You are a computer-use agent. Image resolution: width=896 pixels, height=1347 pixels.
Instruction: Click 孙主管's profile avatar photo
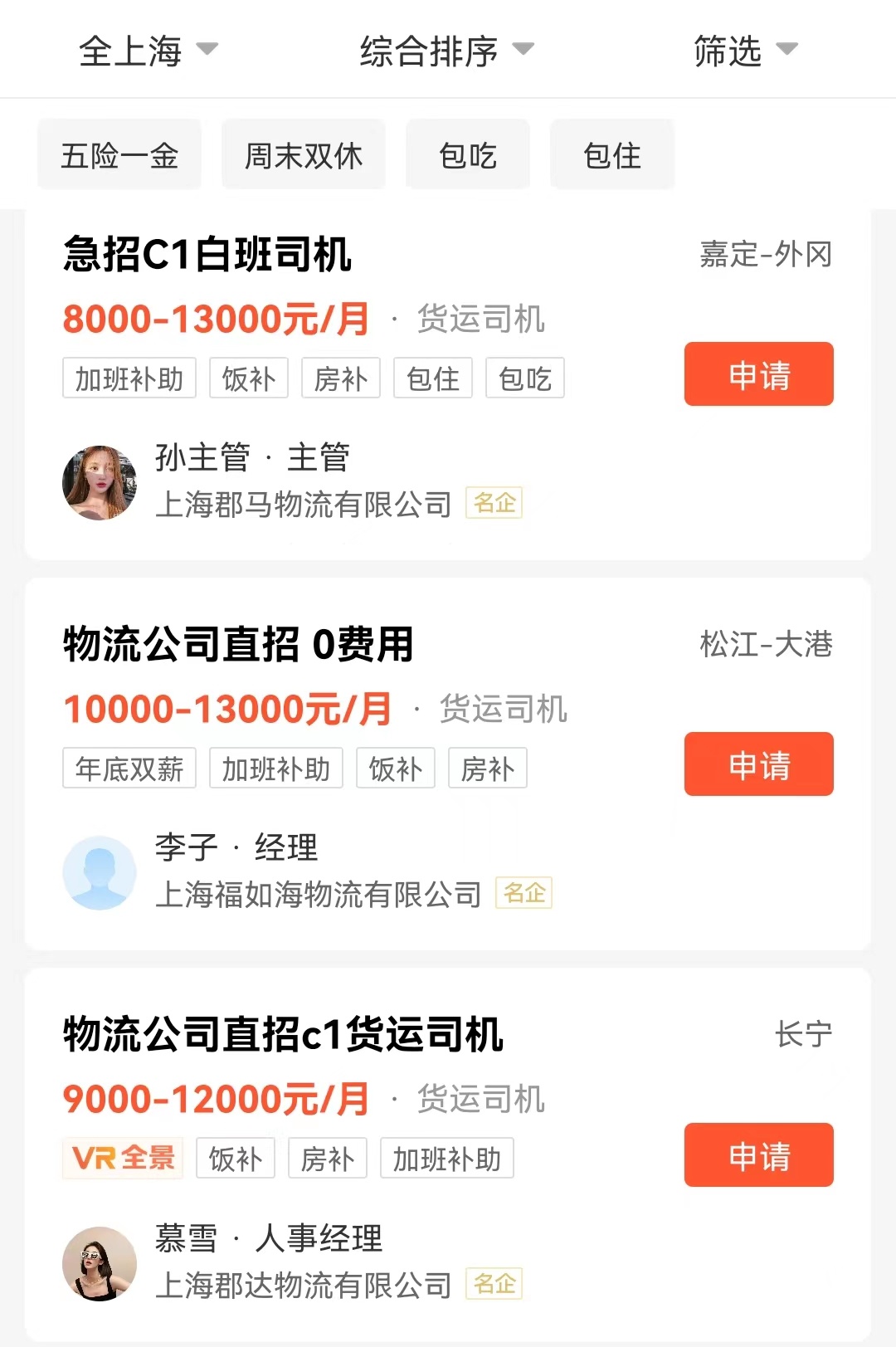click(x=99, y=481)
